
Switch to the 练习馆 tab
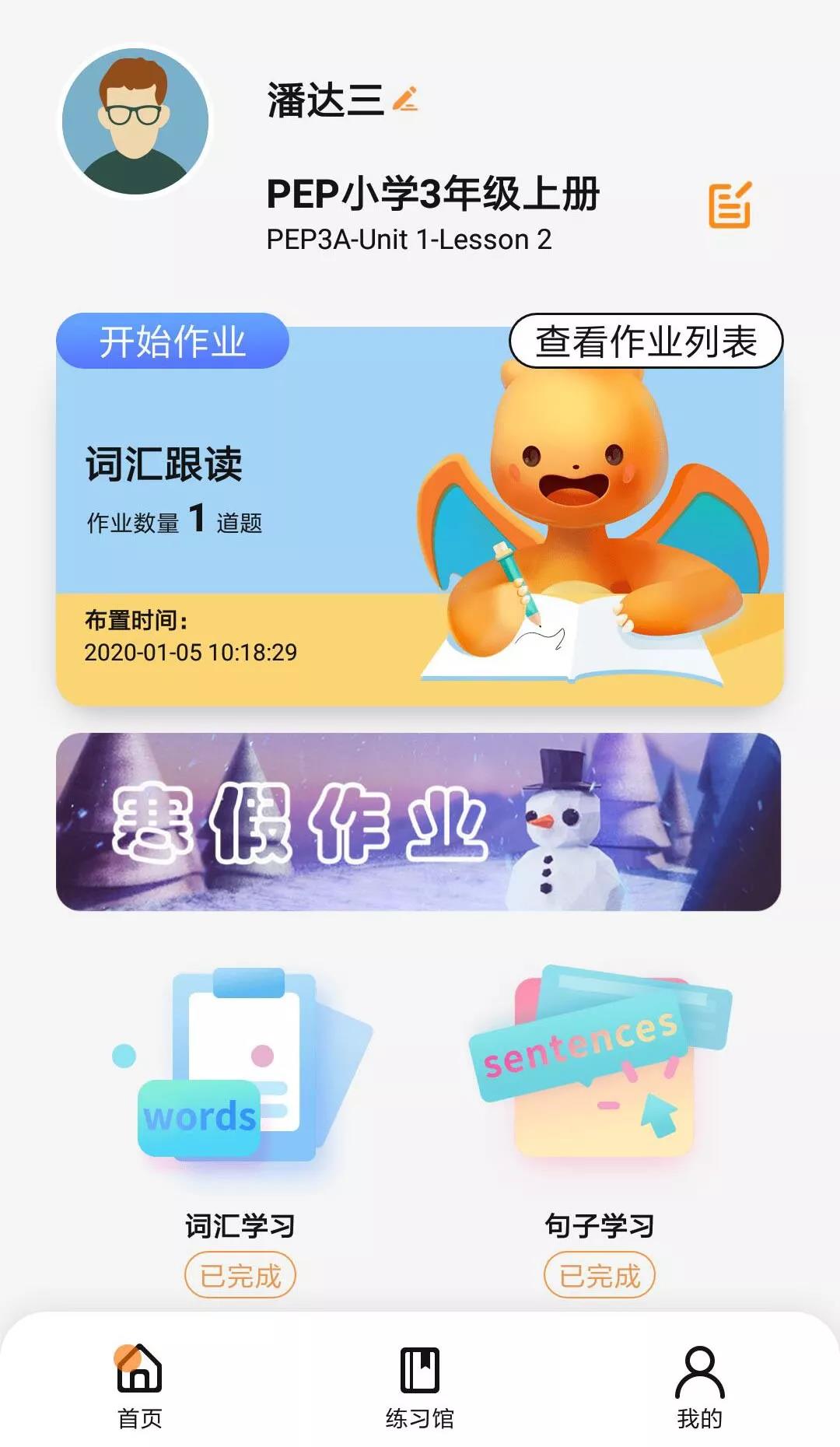click(419, 1386)
